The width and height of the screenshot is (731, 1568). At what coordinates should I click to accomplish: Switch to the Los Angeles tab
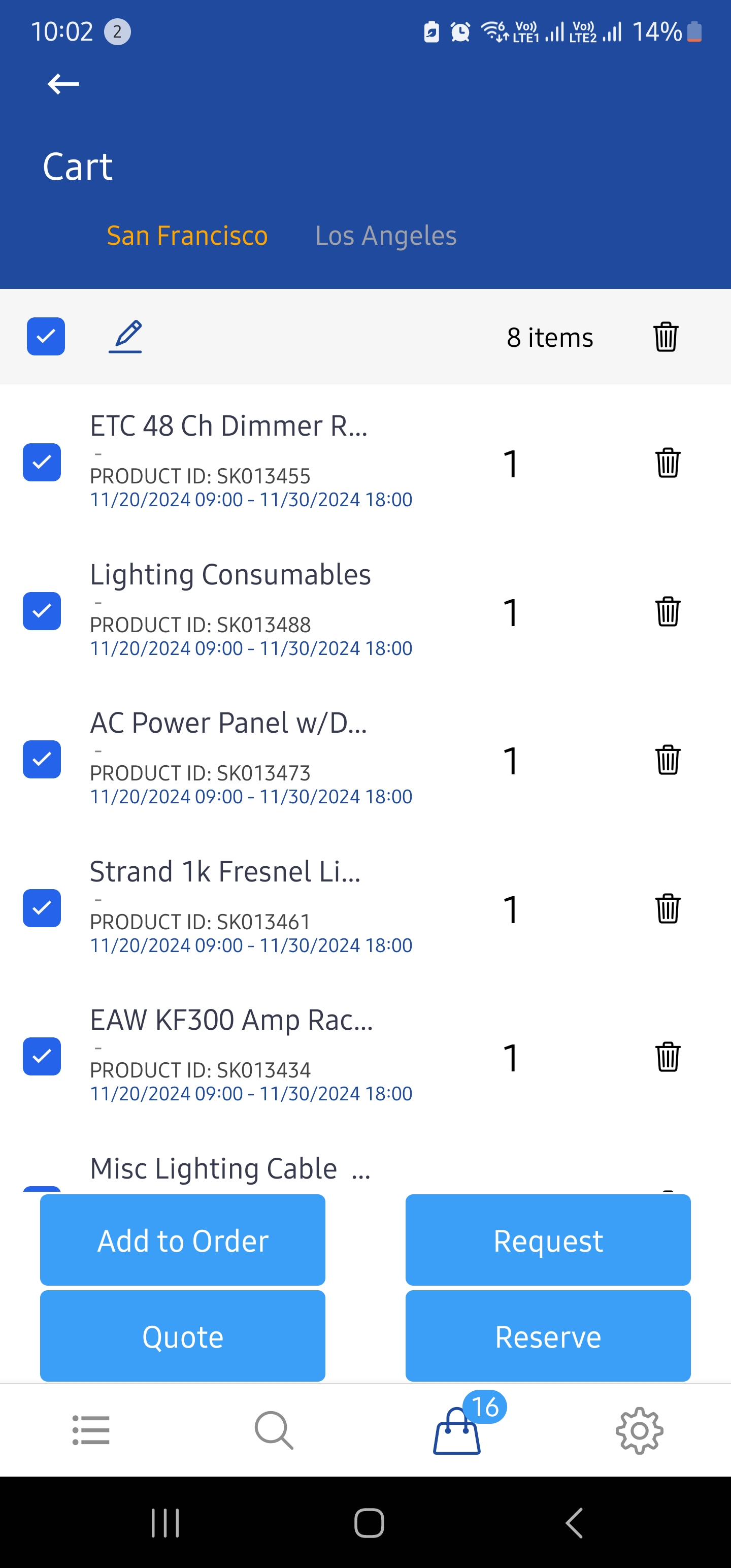386,236
